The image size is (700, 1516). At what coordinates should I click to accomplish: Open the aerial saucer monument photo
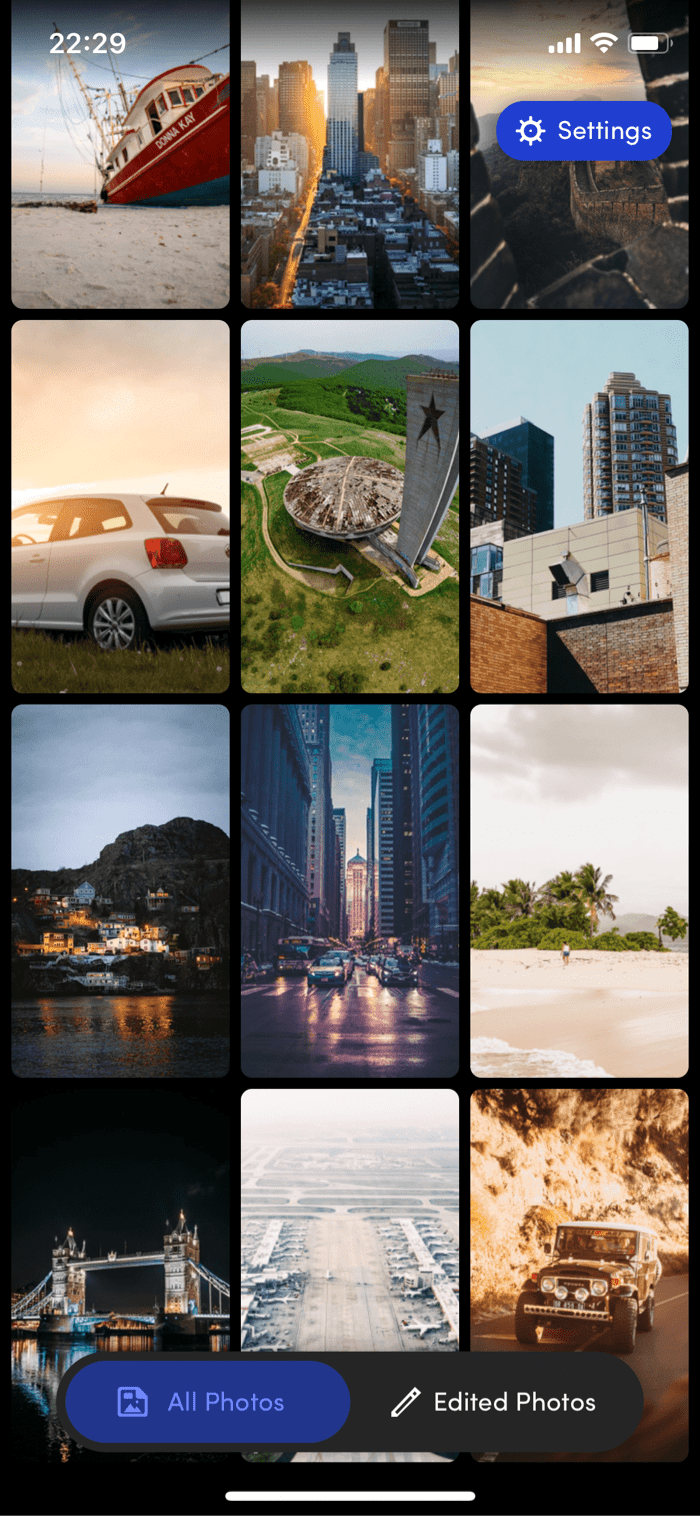point(350,506)
